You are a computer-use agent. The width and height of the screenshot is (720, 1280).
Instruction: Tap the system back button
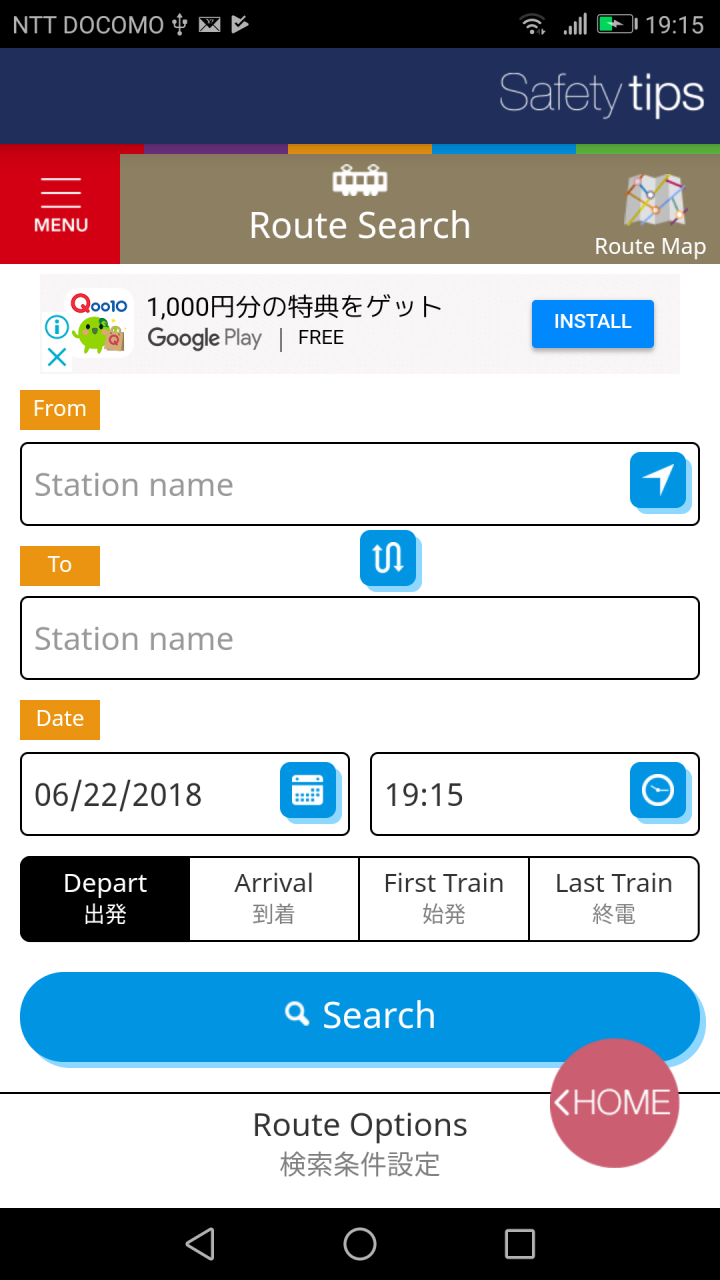point(200,1244)
